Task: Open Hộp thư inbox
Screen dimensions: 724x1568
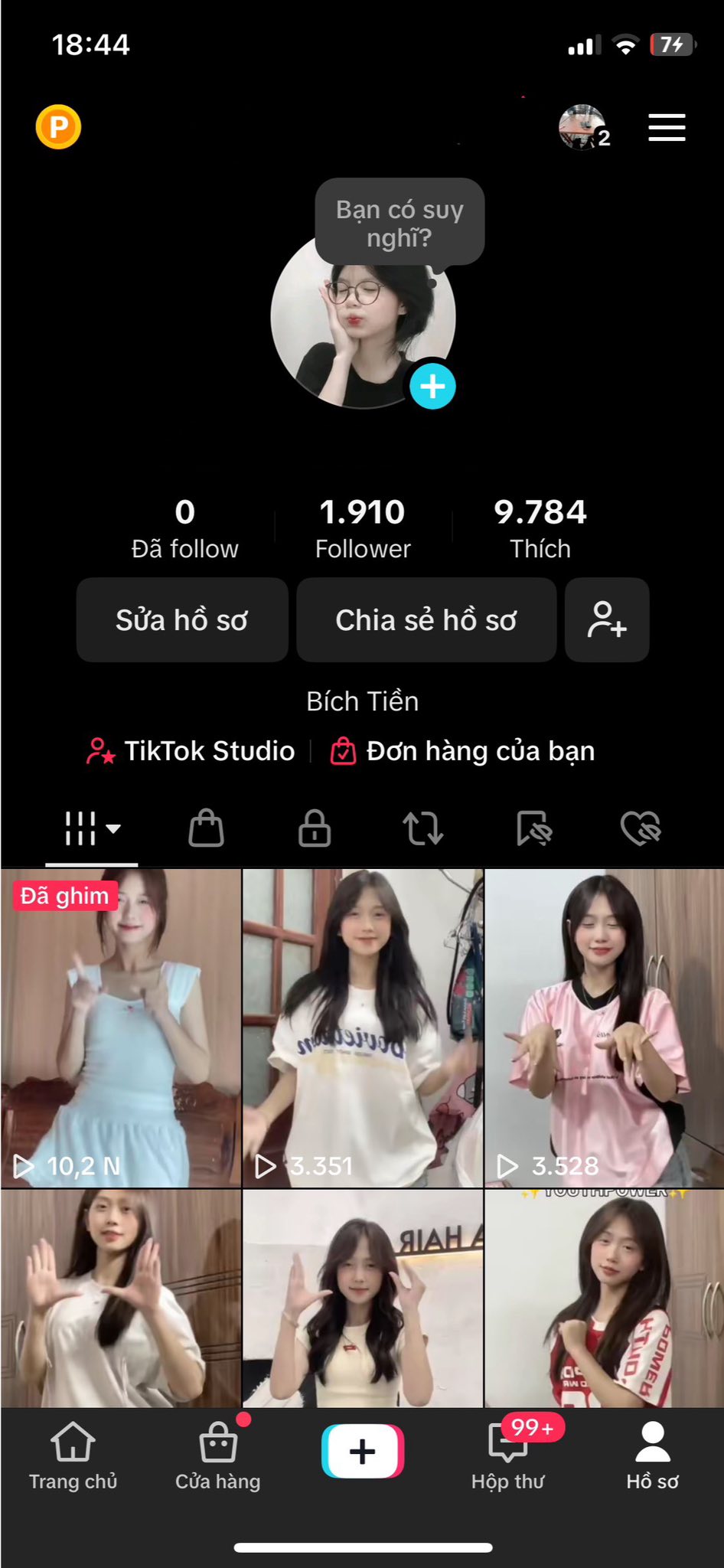Action: [508, 1456]
